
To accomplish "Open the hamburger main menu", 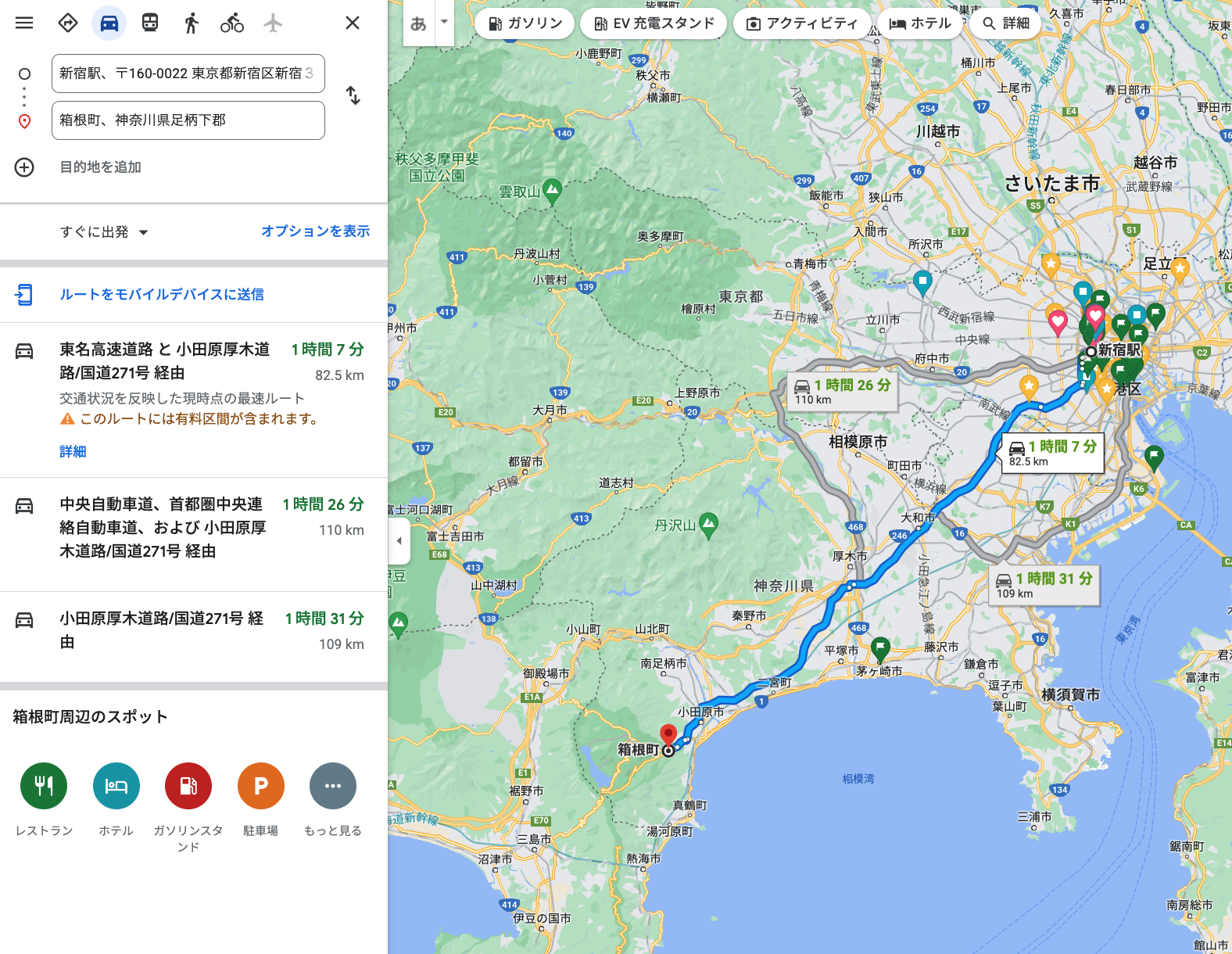I will click(24, 23).
